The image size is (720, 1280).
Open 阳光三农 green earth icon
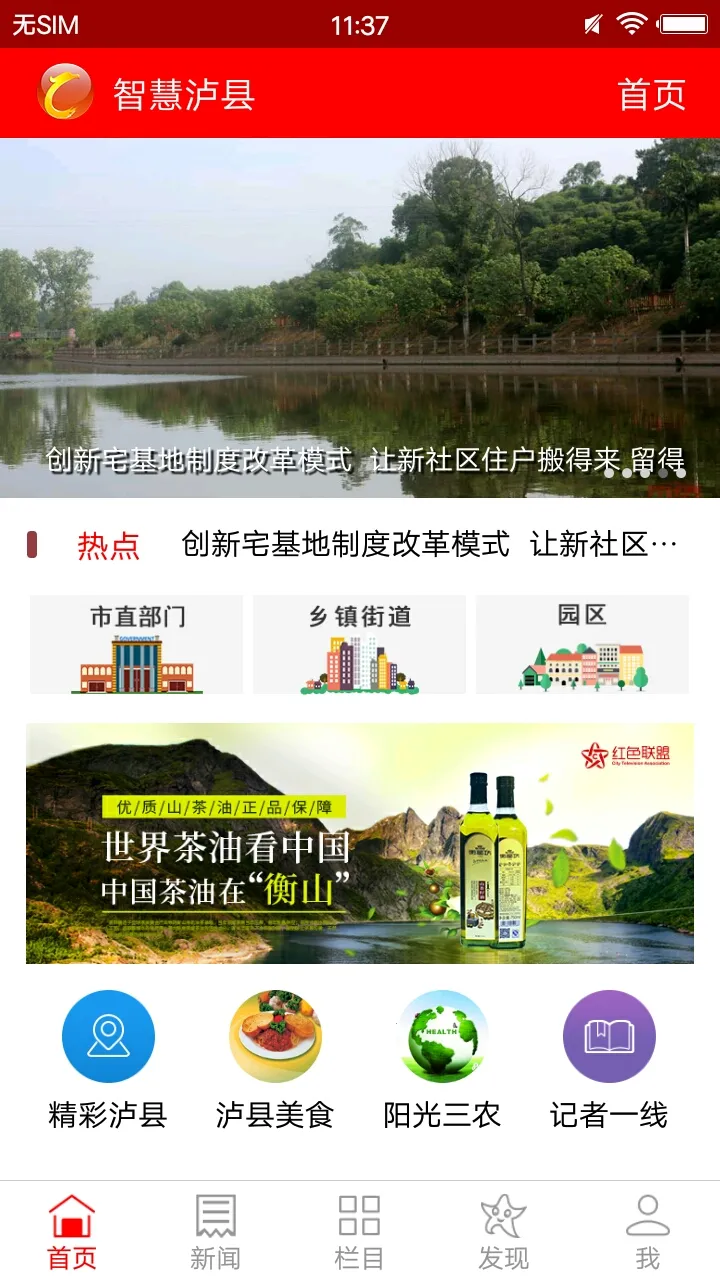coord(442,1036)
